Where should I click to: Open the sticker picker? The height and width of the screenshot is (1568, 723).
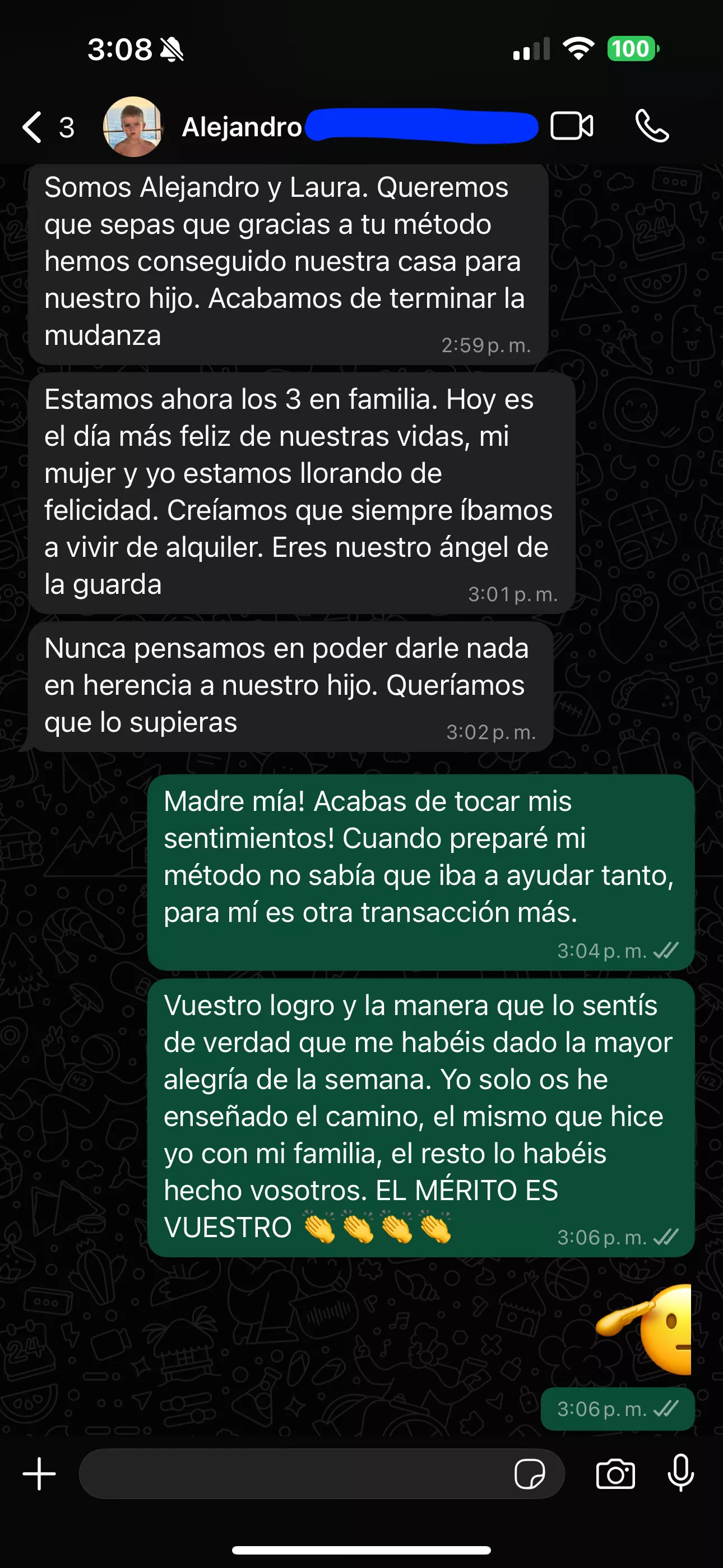tap(530, 1474)
